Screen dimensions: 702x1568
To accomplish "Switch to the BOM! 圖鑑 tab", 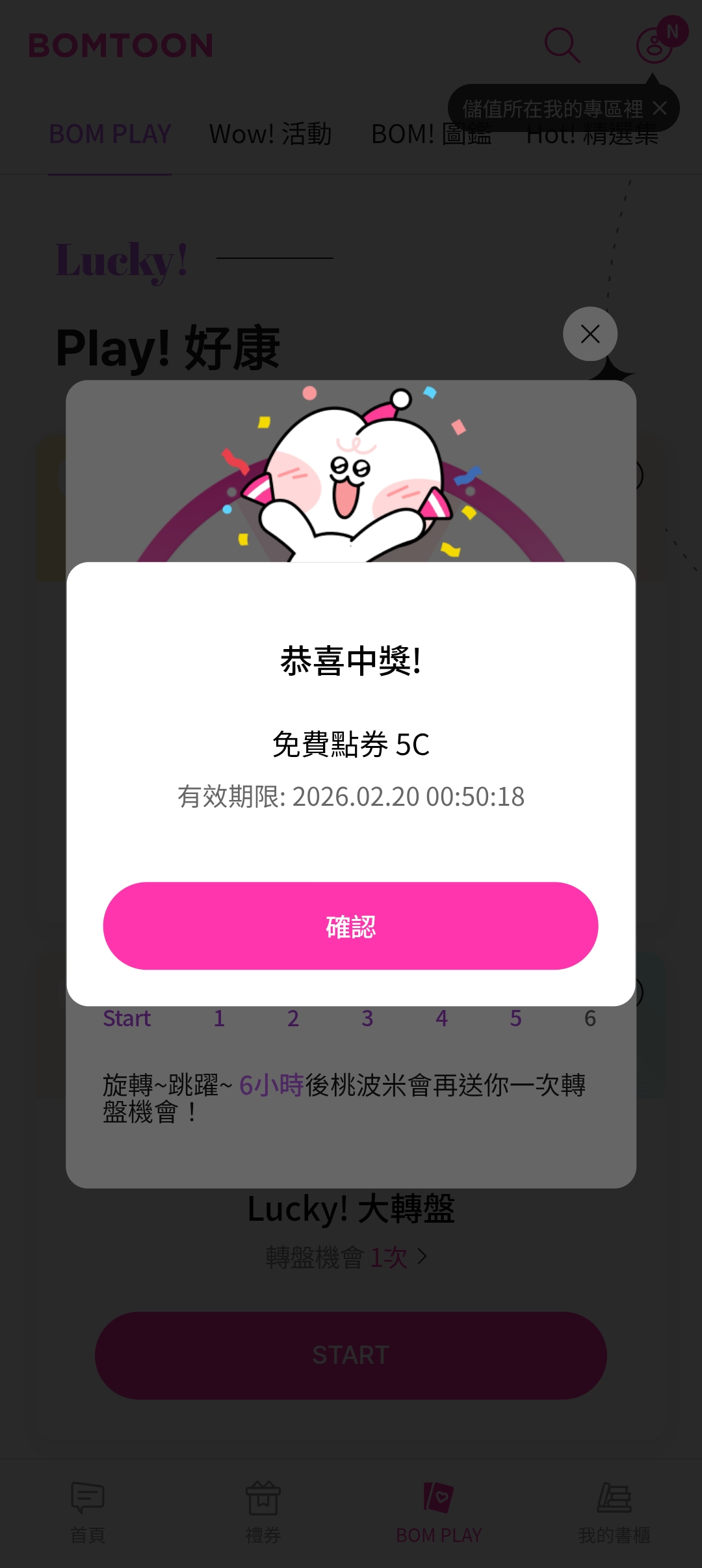I will [x=432, y=134].
